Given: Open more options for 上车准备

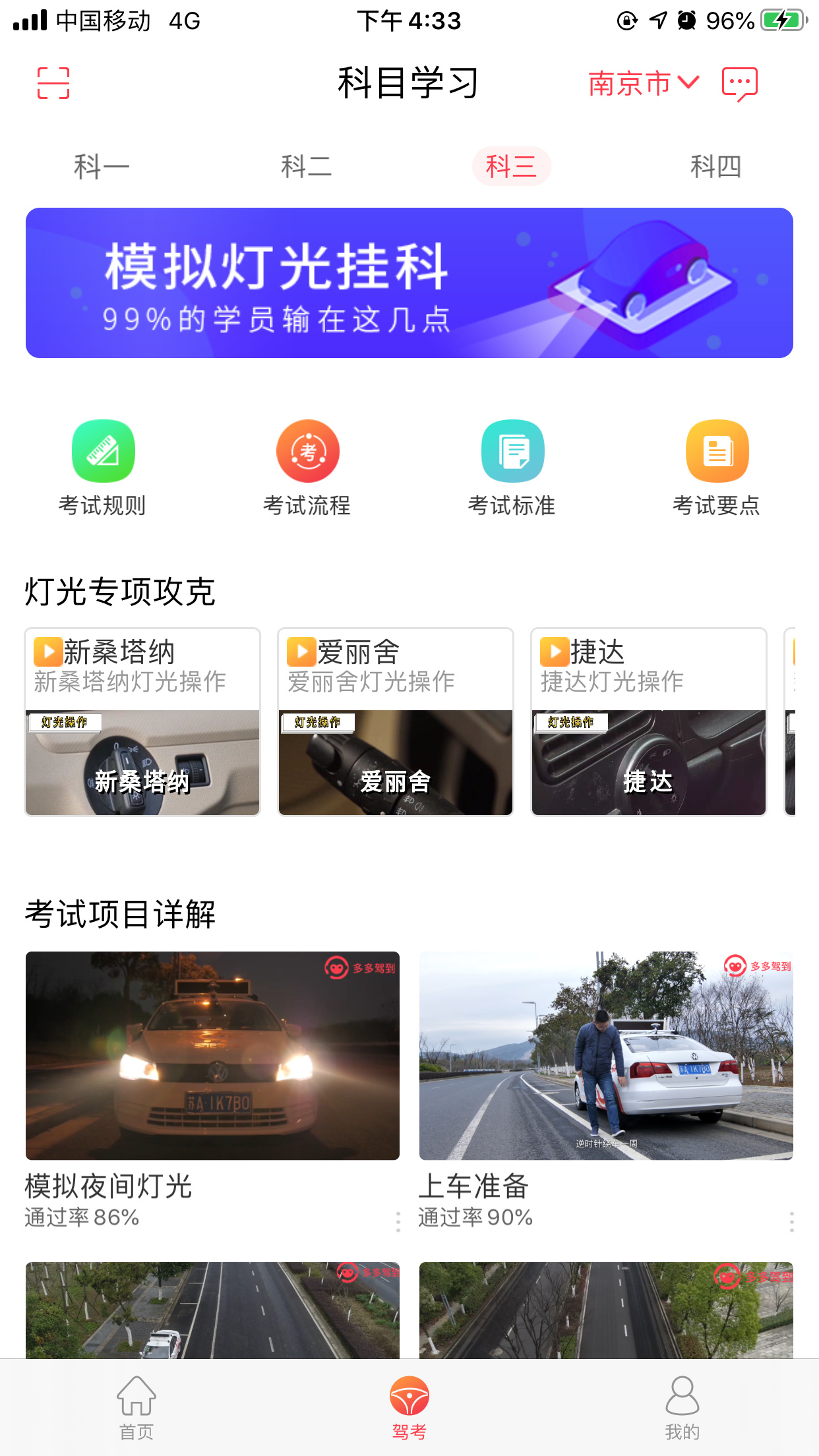Looking at the screenshot, I should coord(791,1221).
